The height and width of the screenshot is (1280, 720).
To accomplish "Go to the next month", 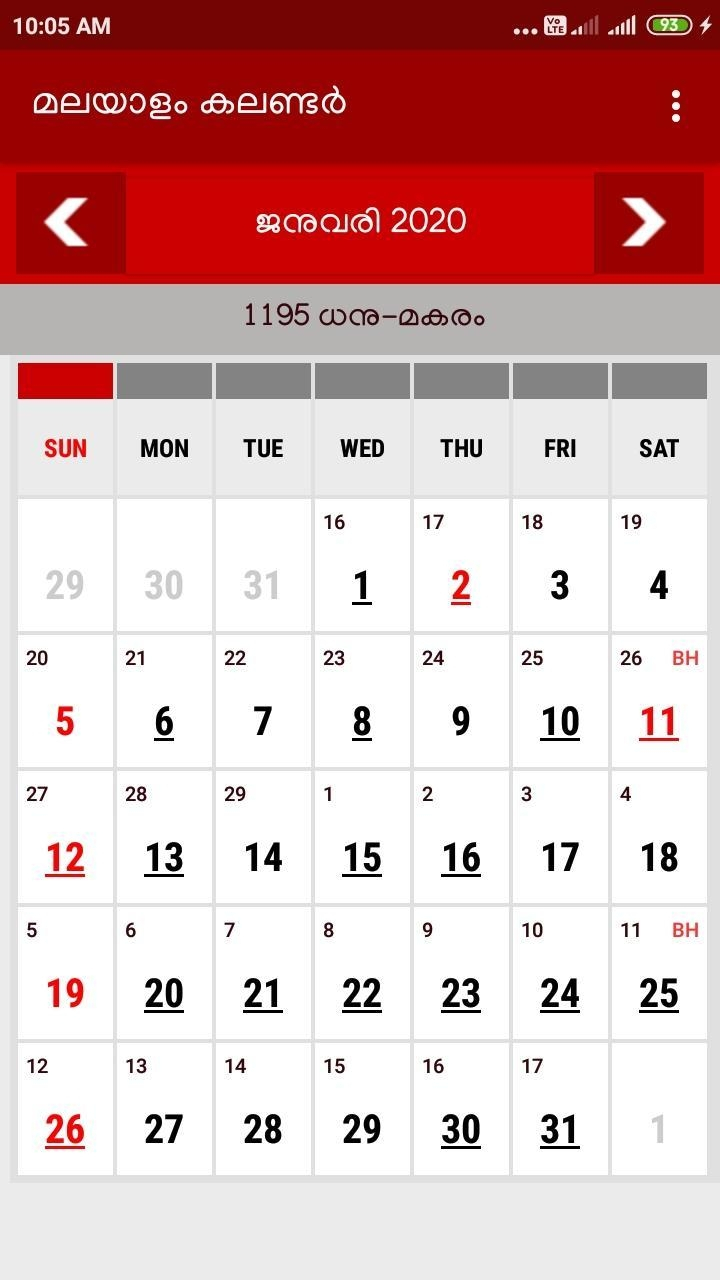I will [649, 222].
